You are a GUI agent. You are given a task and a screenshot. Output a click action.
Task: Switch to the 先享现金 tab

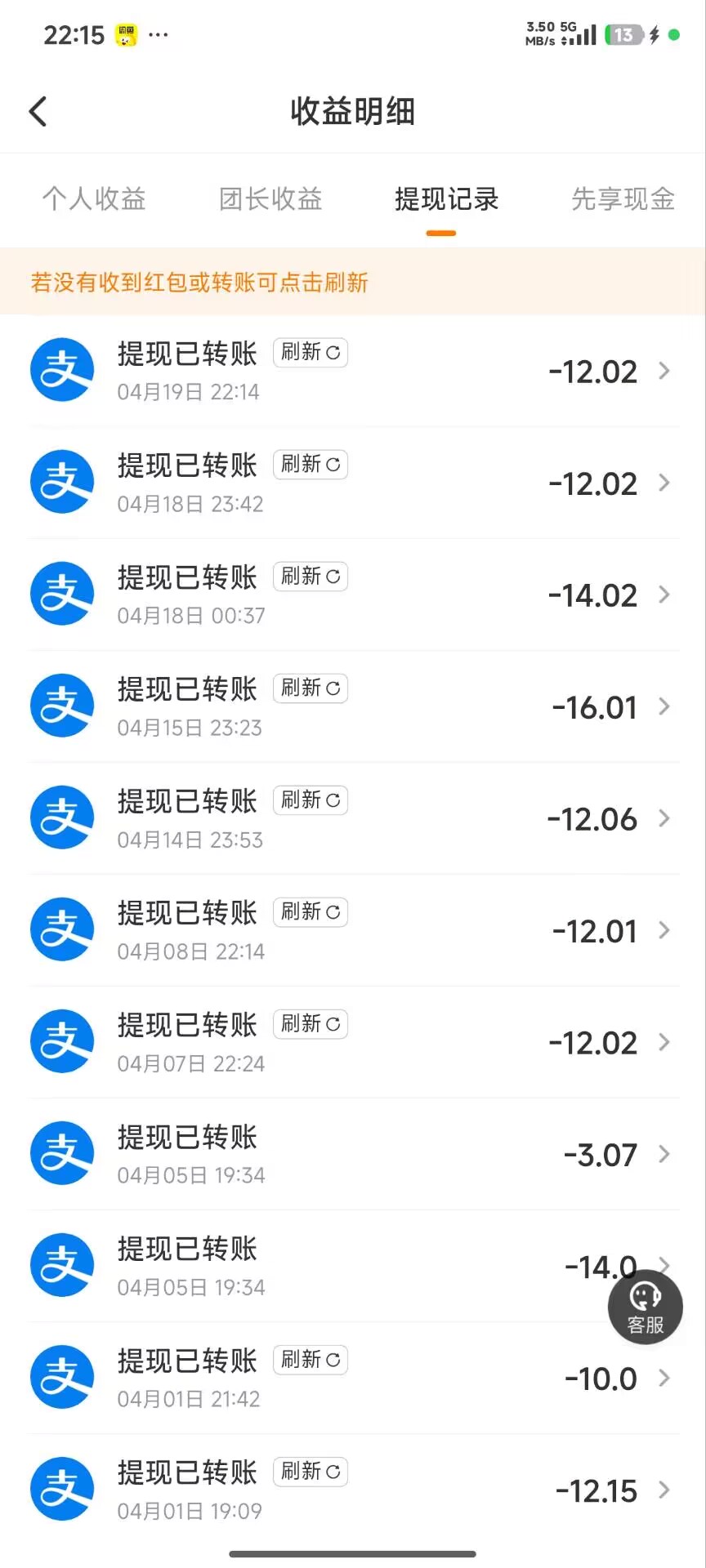pos(623,199)
